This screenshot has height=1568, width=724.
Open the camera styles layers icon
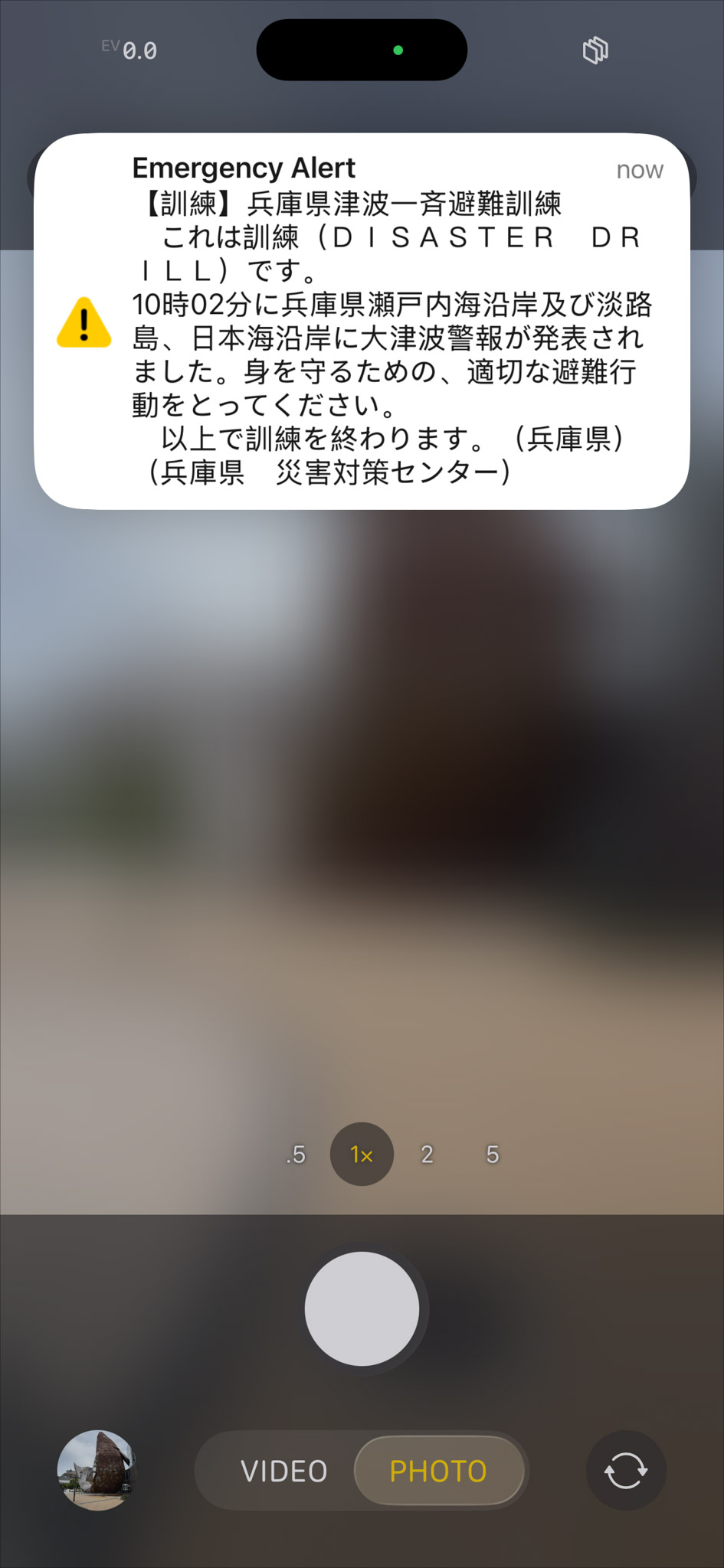(x=595, y=51)
